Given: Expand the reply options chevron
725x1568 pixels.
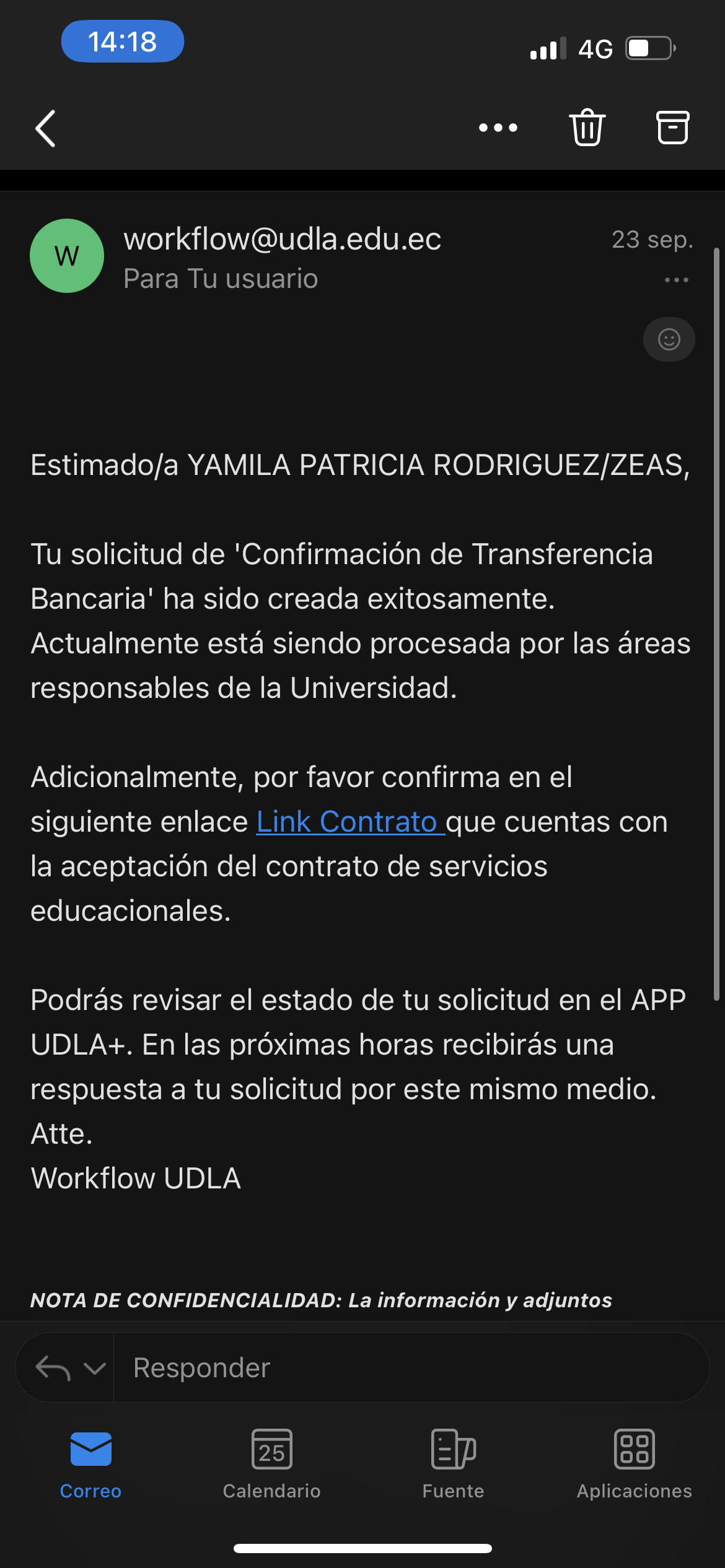Looking at the screenshot, I should (94, 1368).
